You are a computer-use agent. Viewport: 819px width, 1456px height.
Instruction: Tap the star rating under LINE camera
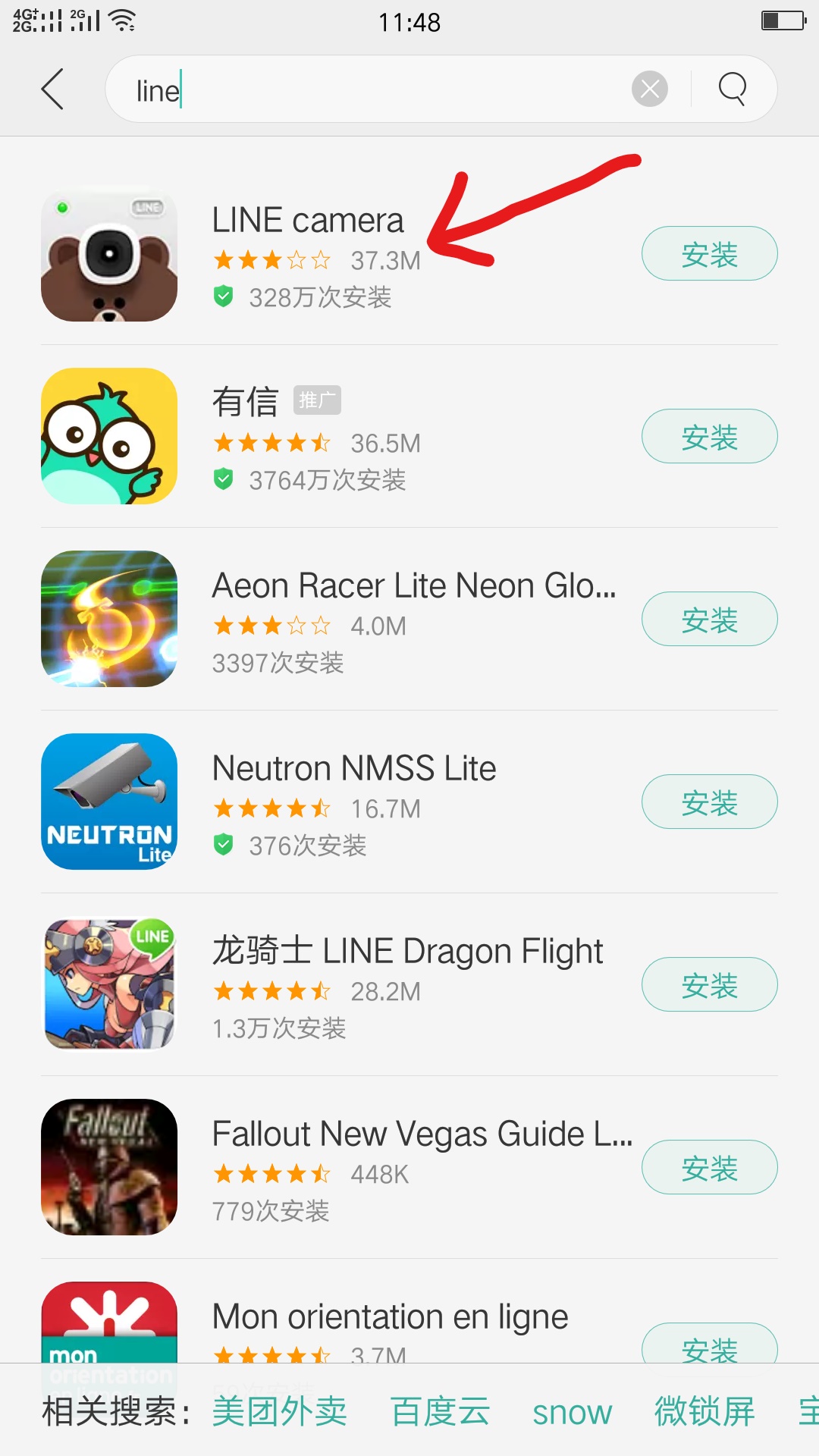coord(271,260)
